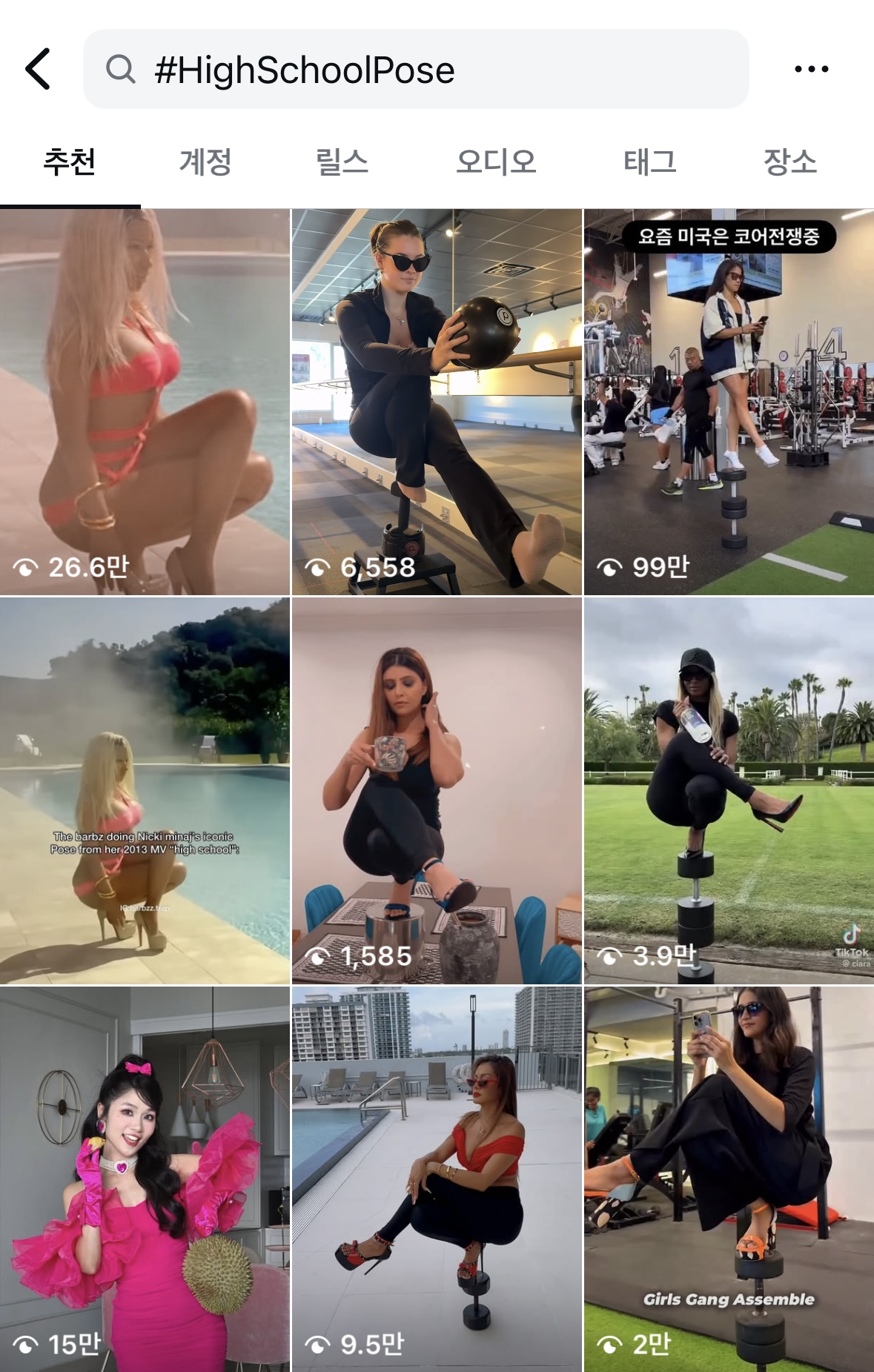Image resolution: width=874 pixels, height=1372 pixels.
Task: Open the rooftop reel with 9.5만 views
Action: click(x=437, y=1179)
